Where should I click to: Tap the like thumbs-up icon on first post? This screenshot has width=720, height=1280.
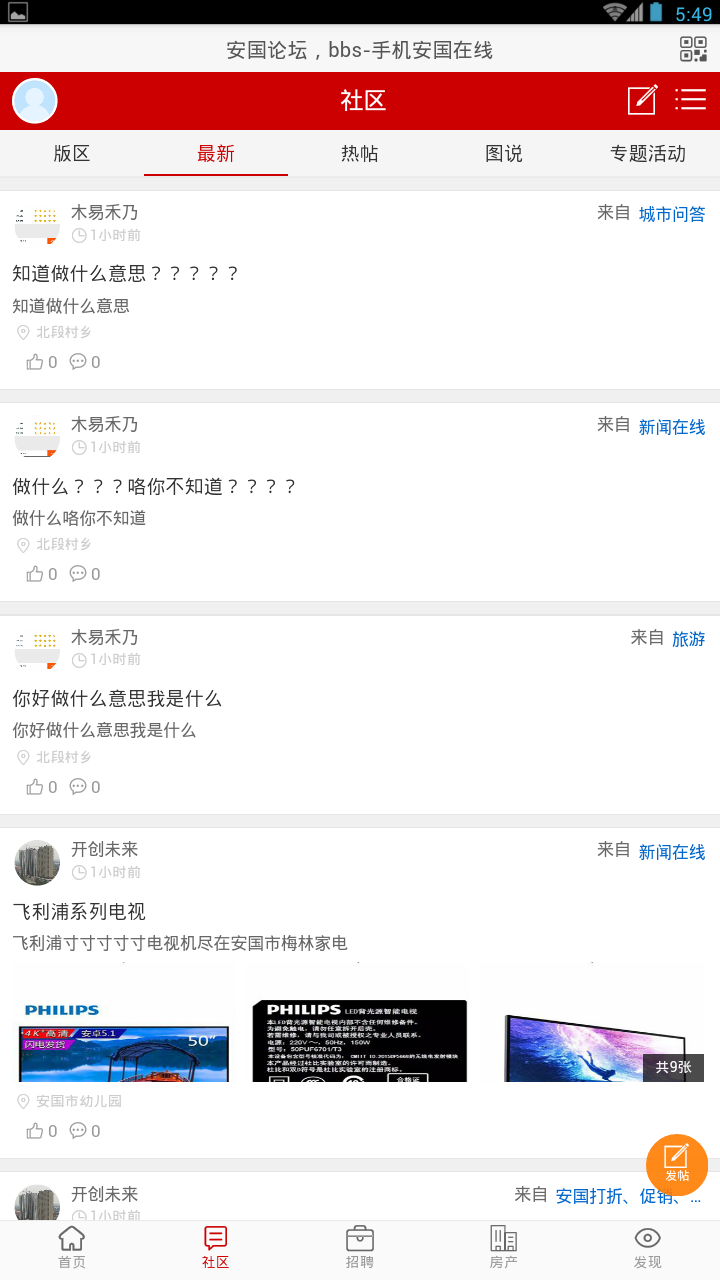[34, 361]
